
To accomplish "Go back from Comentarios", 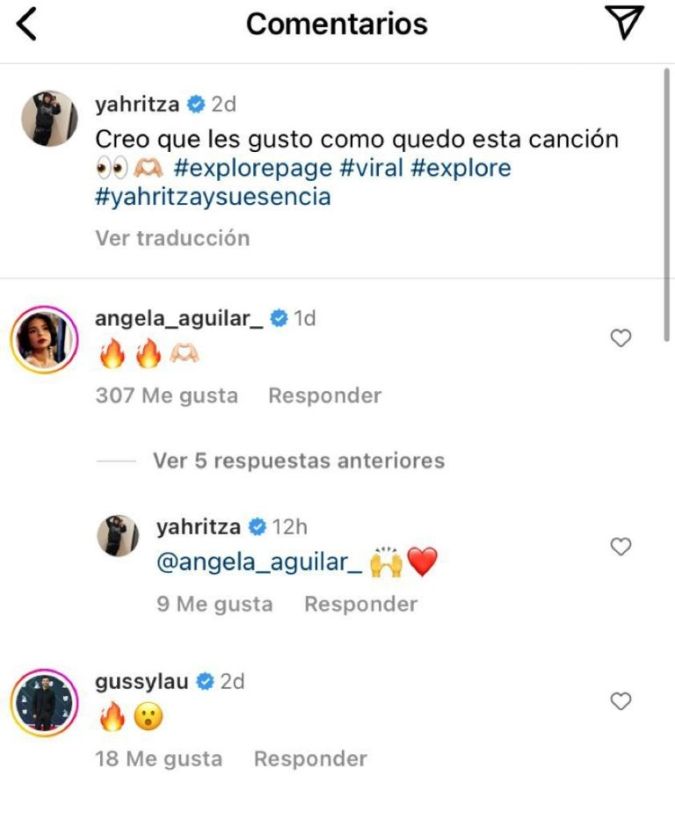I will [x=27, y=24].
